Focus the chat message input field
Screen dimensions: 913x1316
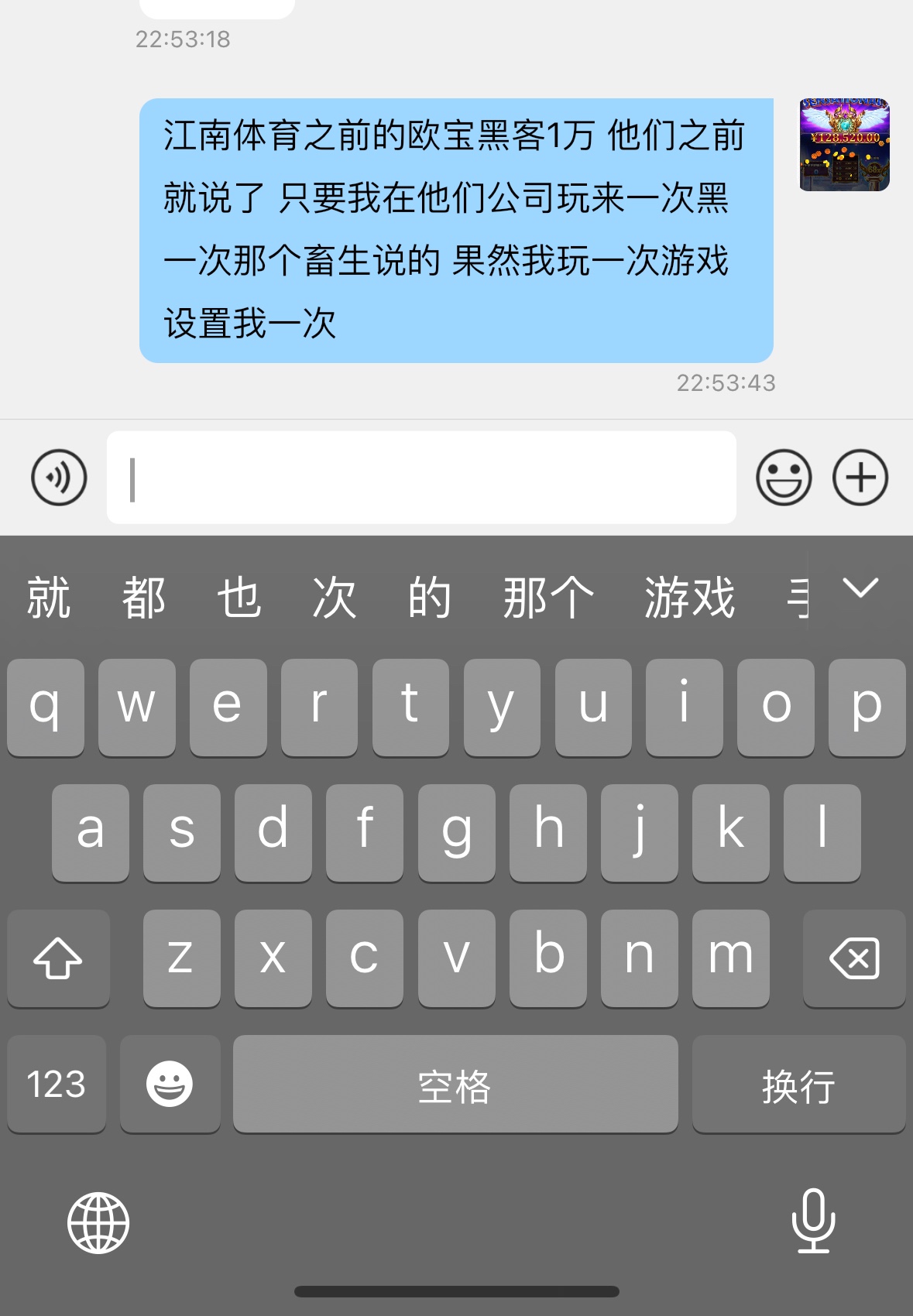tap(421, 478)
